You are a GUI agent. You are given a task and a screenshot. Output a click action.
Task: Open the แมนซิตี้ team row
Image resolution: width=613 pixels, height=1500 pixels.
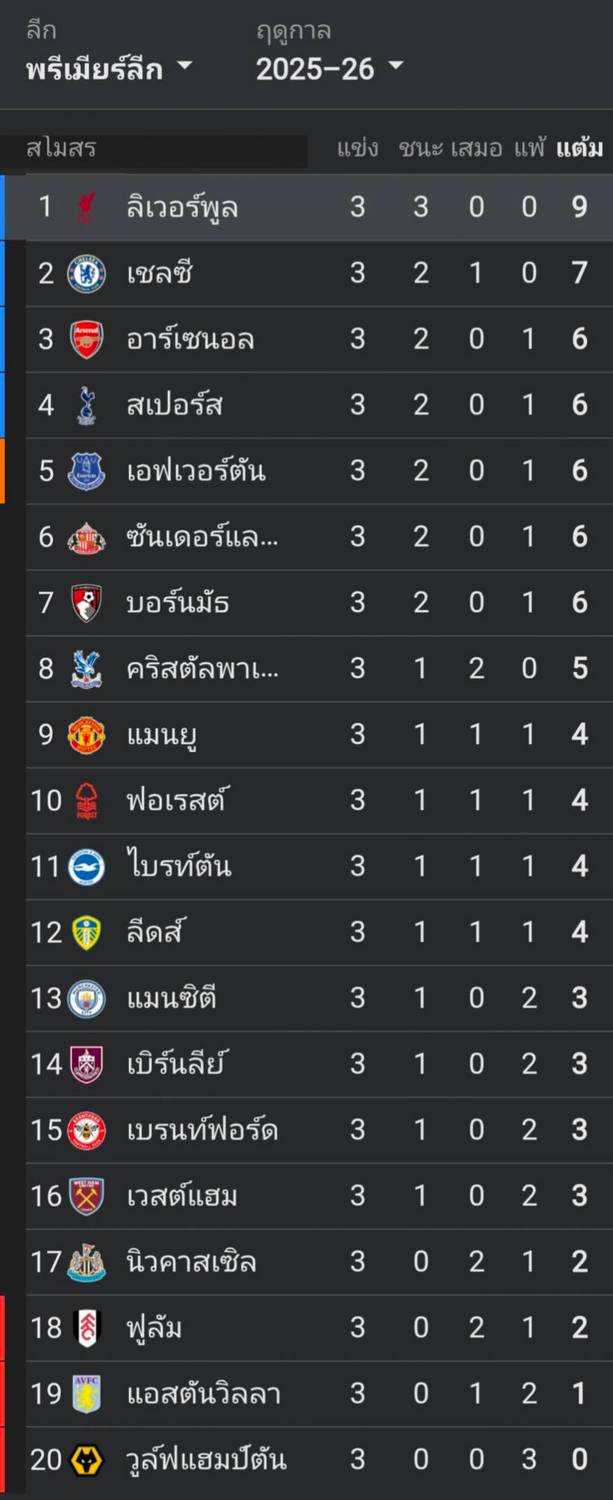tap(172, 998)
